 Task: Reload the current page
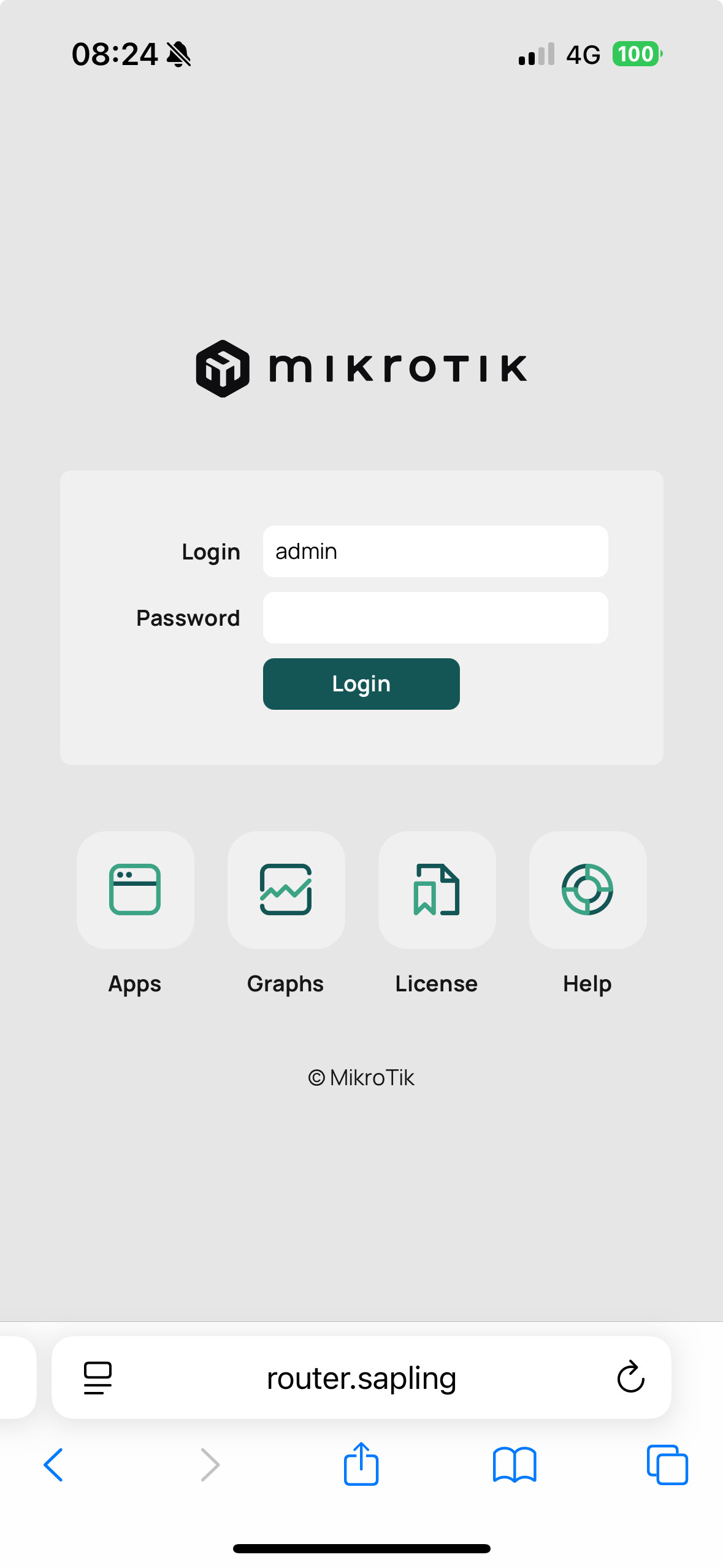630,1377
